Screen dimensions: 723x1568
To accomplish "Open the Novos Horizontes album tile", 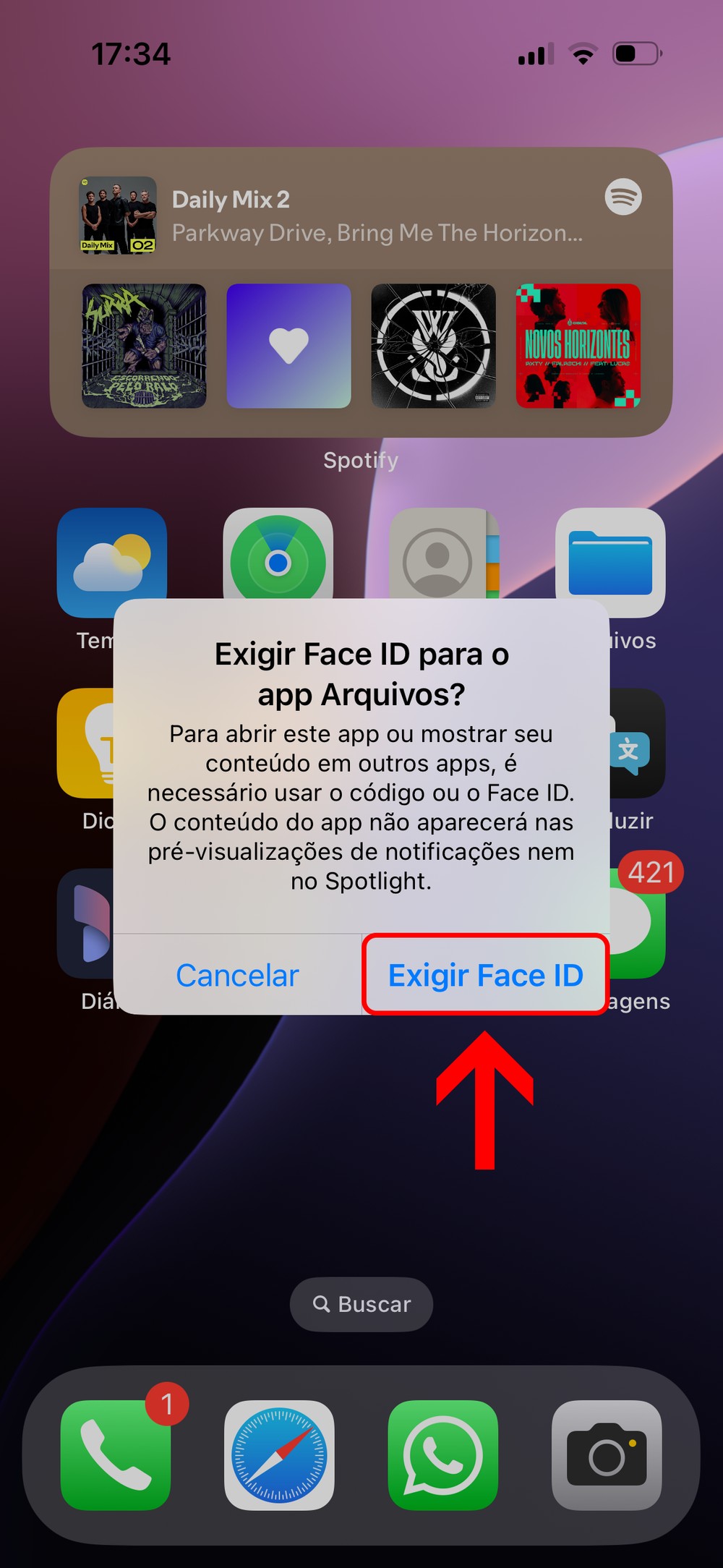I will pos(578,346).
